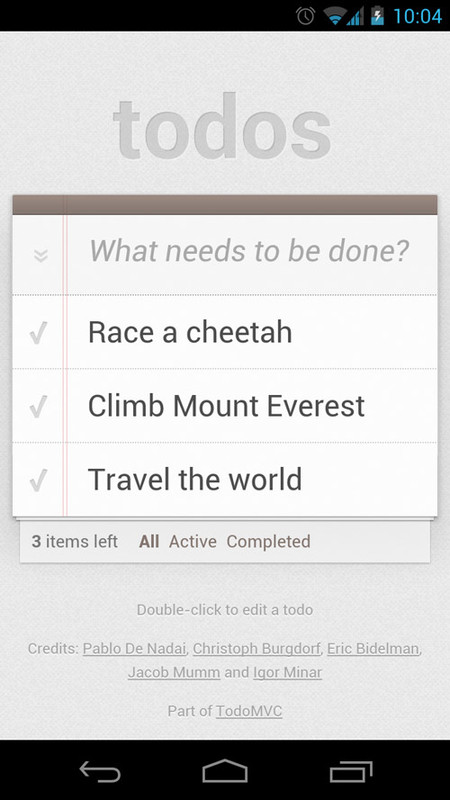Screen dimensions: 450x800
Task: Focus the 'What needs to be done?' field
Action: (252, 252)
